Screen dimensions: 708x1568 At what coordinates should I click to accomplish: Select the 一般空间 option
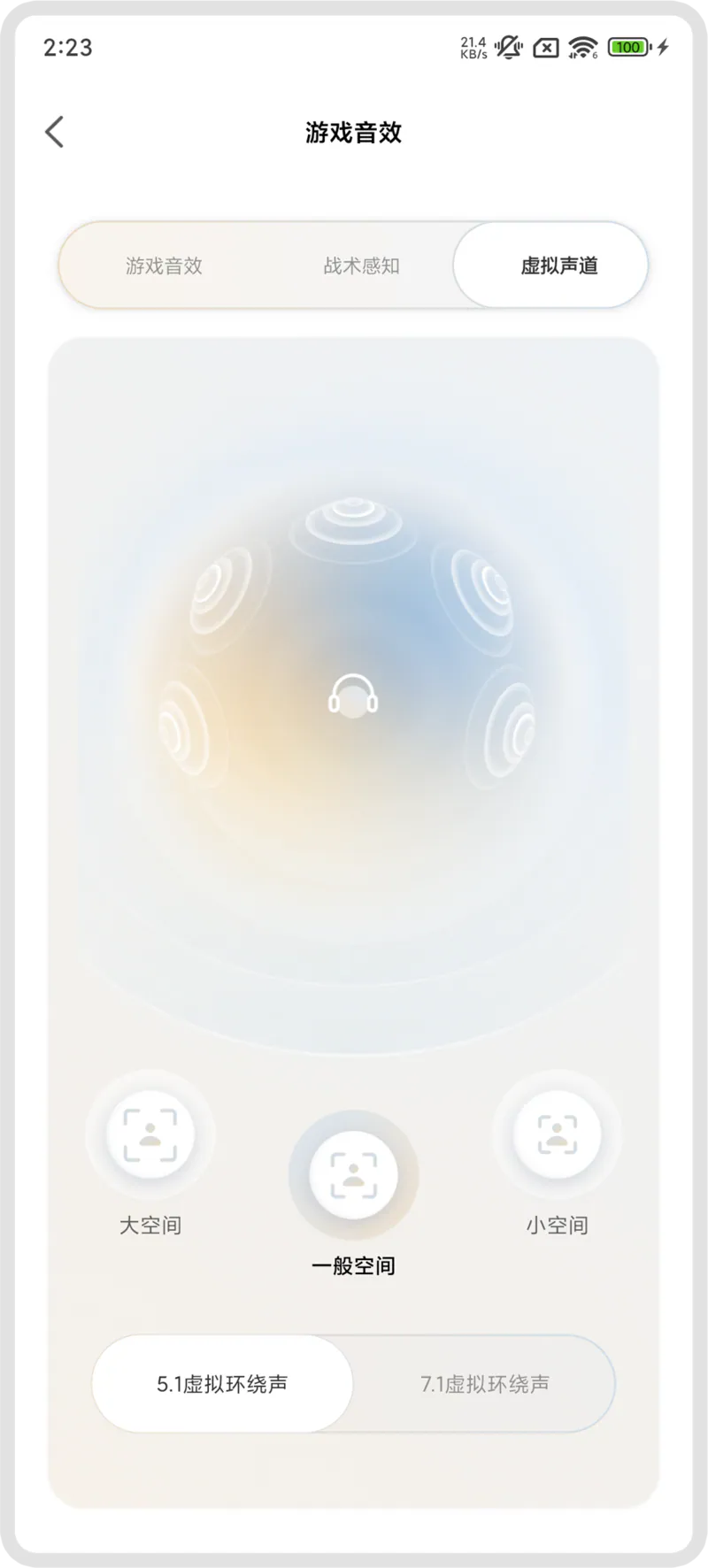pyautogui.click(x=353, y=1175)
